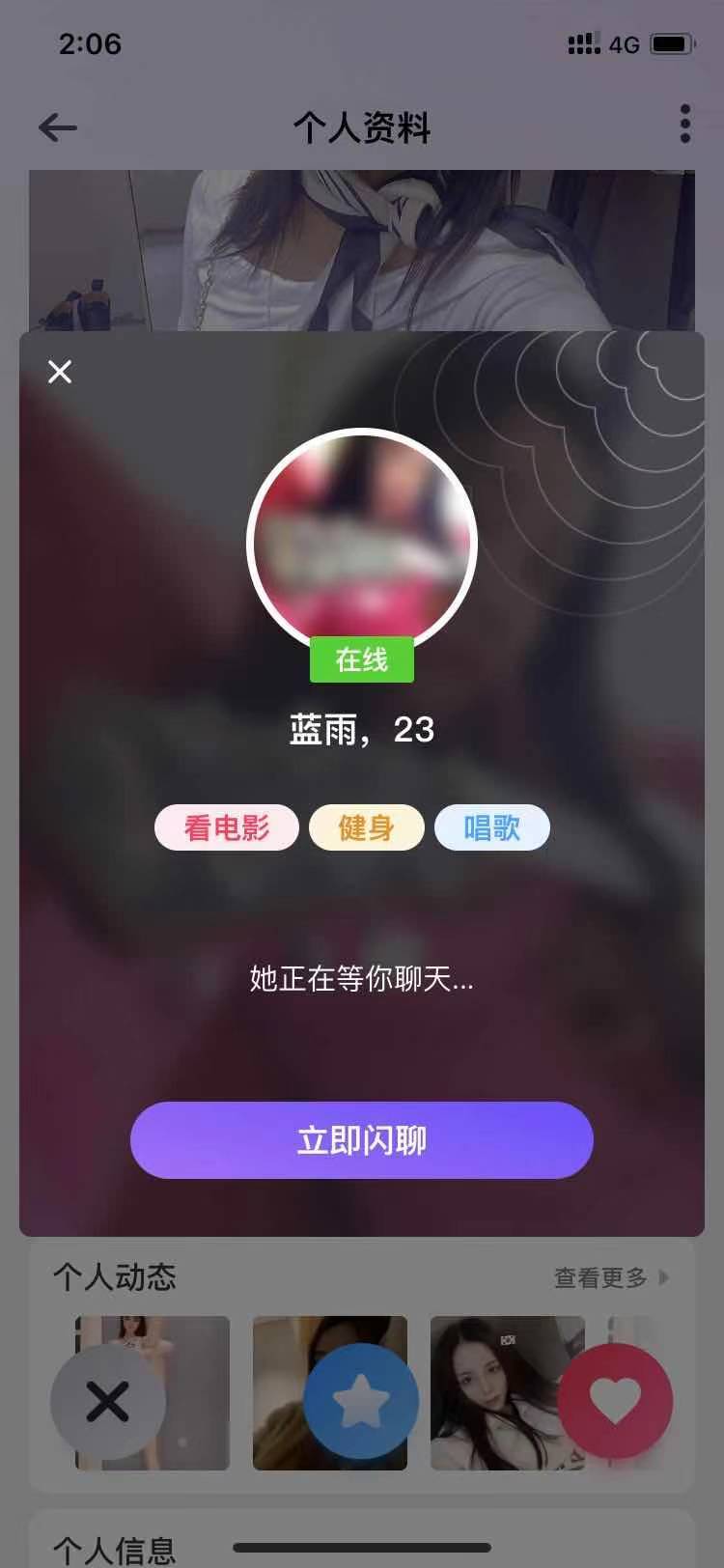724x1568 pixels.
Task: Open the three-dot overflow menu
Action: [684, 125]
